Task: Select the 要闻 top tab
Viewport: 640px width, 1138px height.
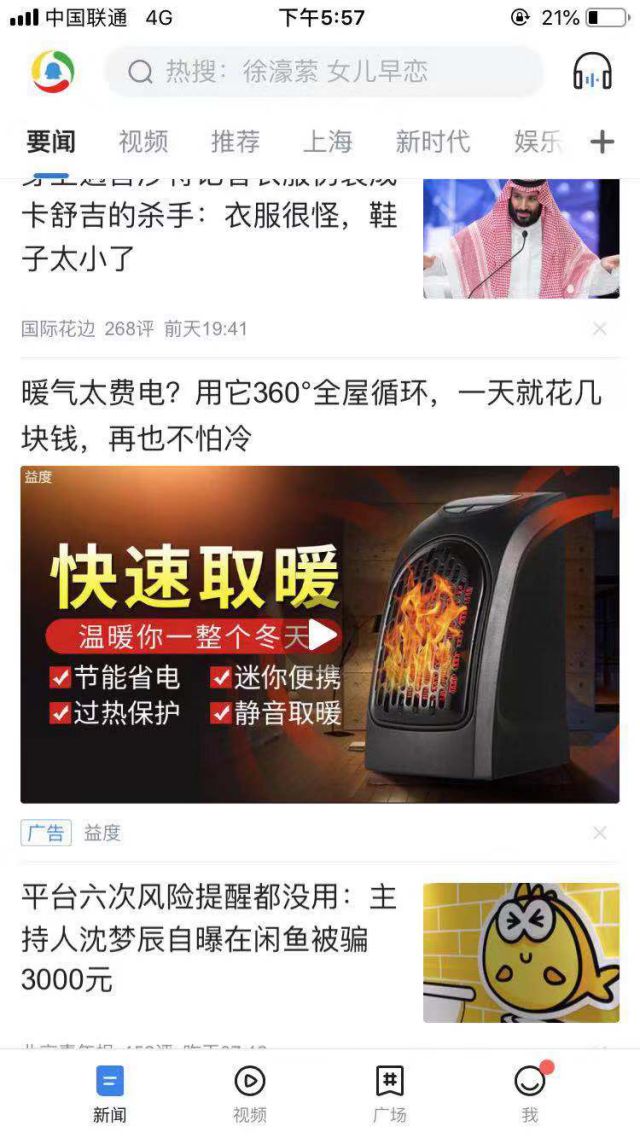Action: [51, 142]
